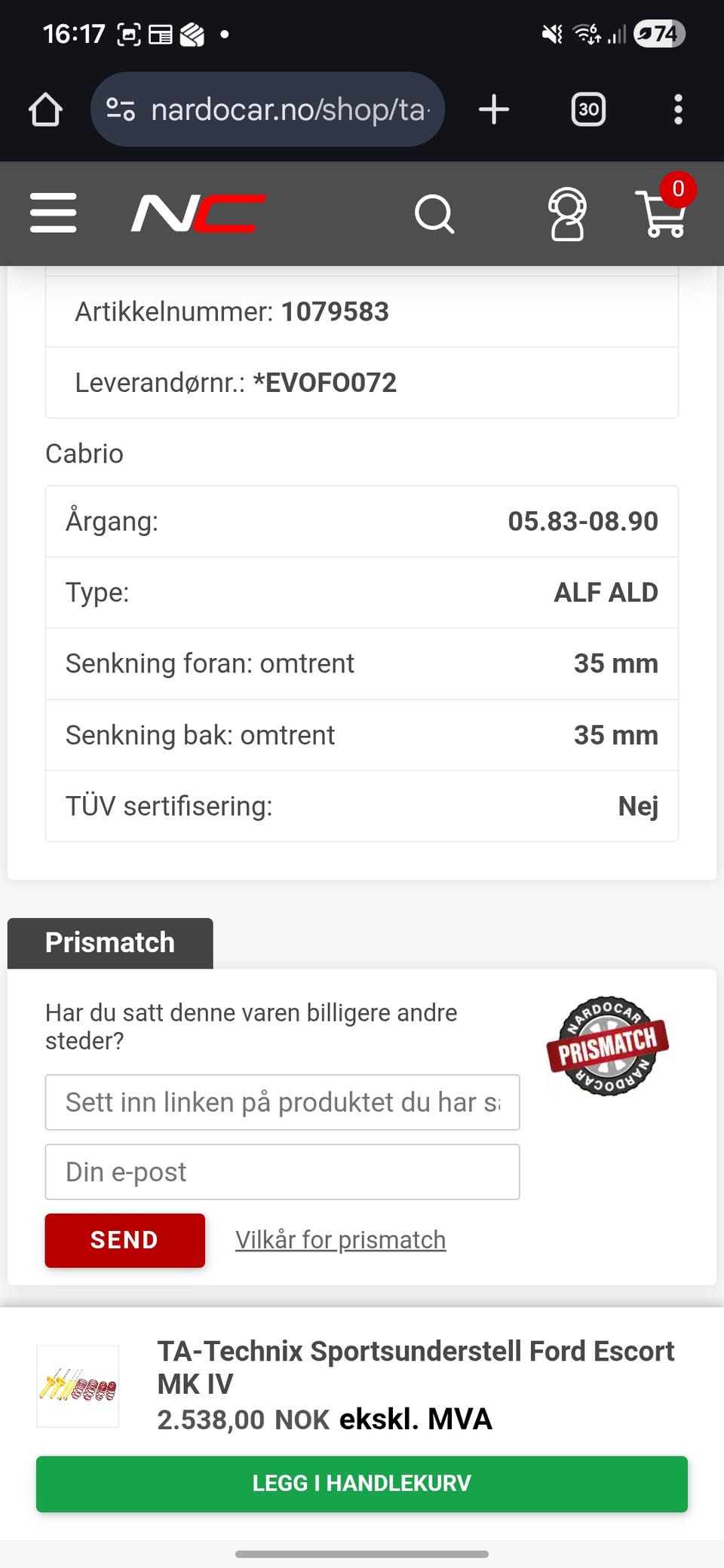Click the suspension kit product thumbnail
Image resolution: width=724 pixels, height=1568 pixels.
click(x=79, y=1386)
